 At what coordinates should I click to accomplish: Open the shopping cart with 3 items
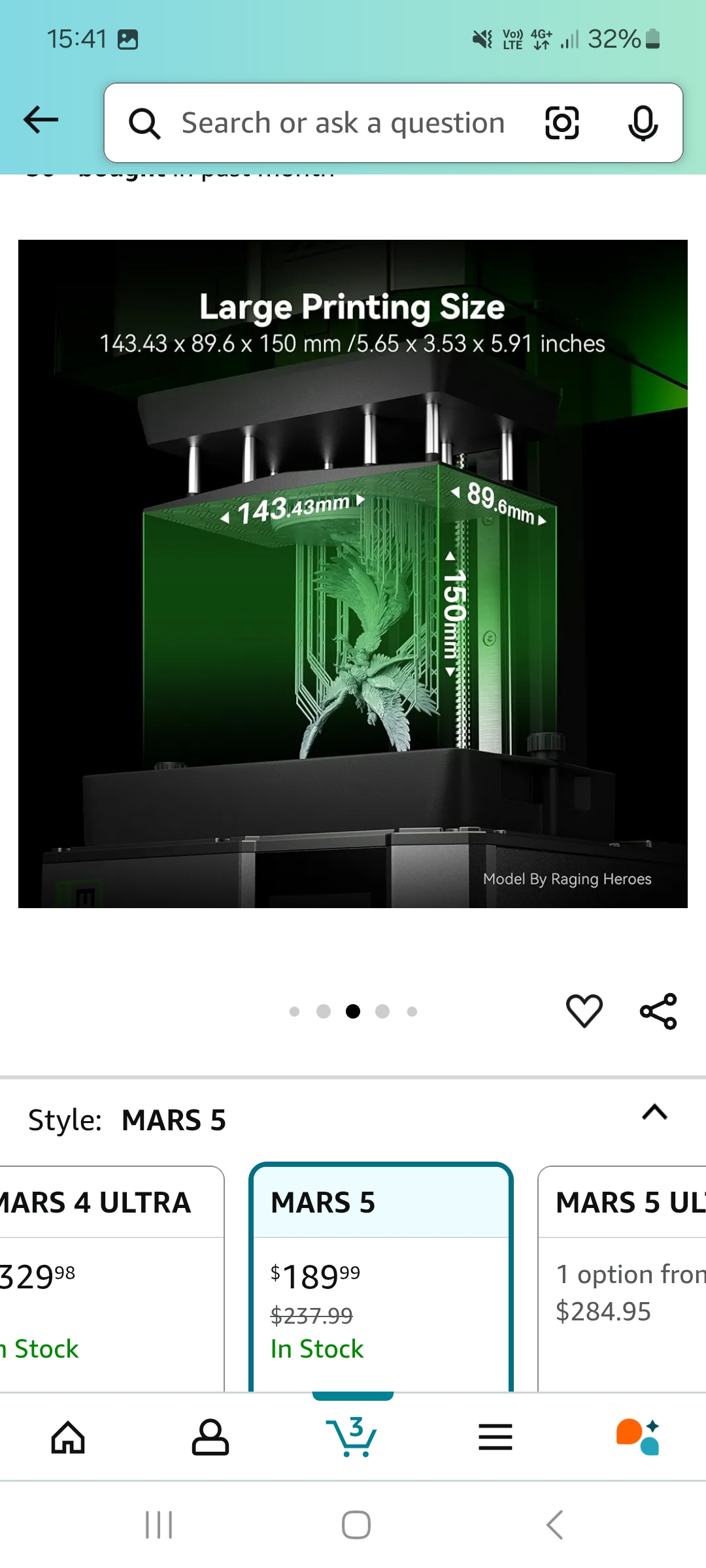point(353,1436)
